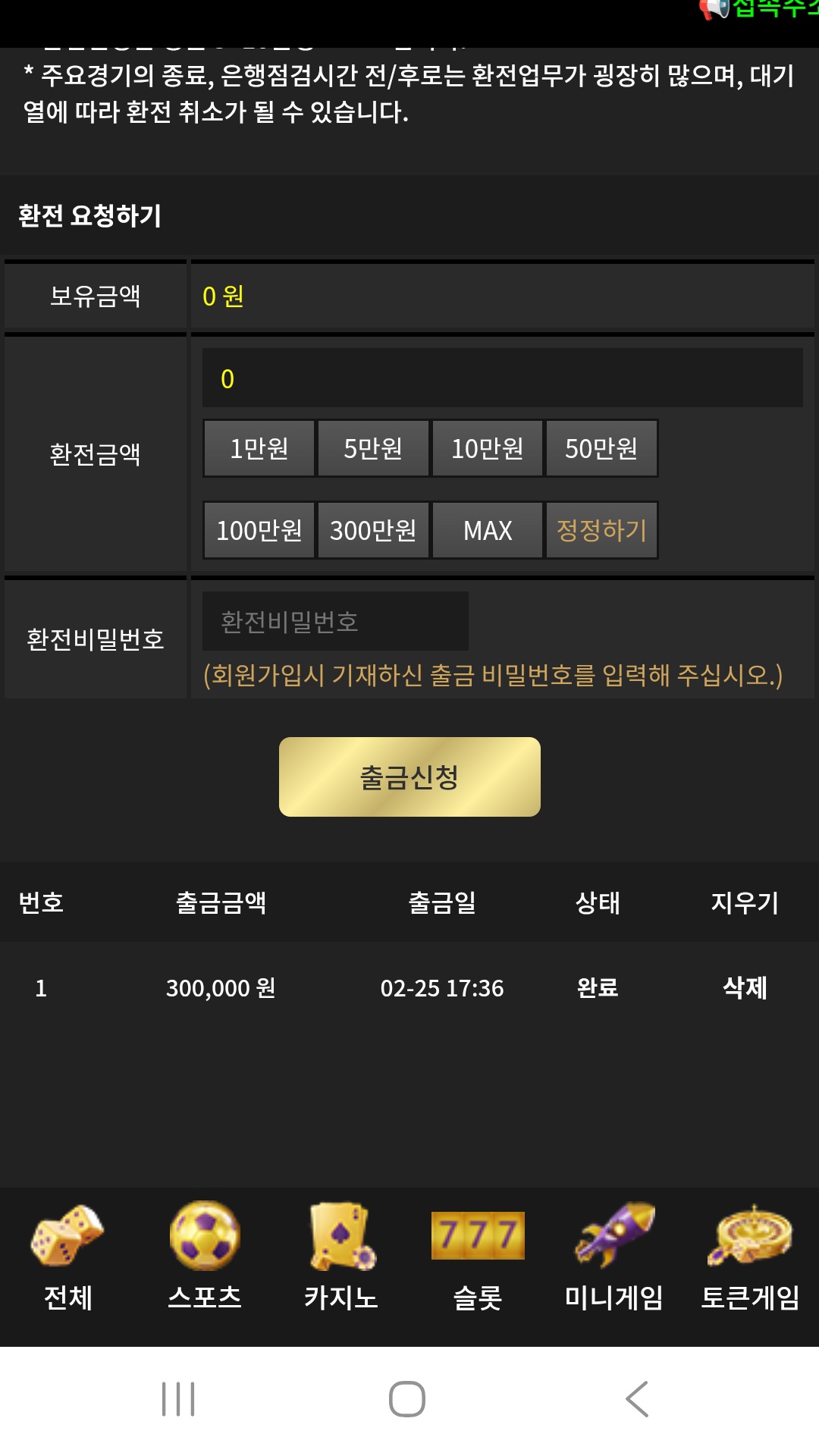Select the 1만원 amount button
This screenshot has height=1456, width=819.
(259, 448)
